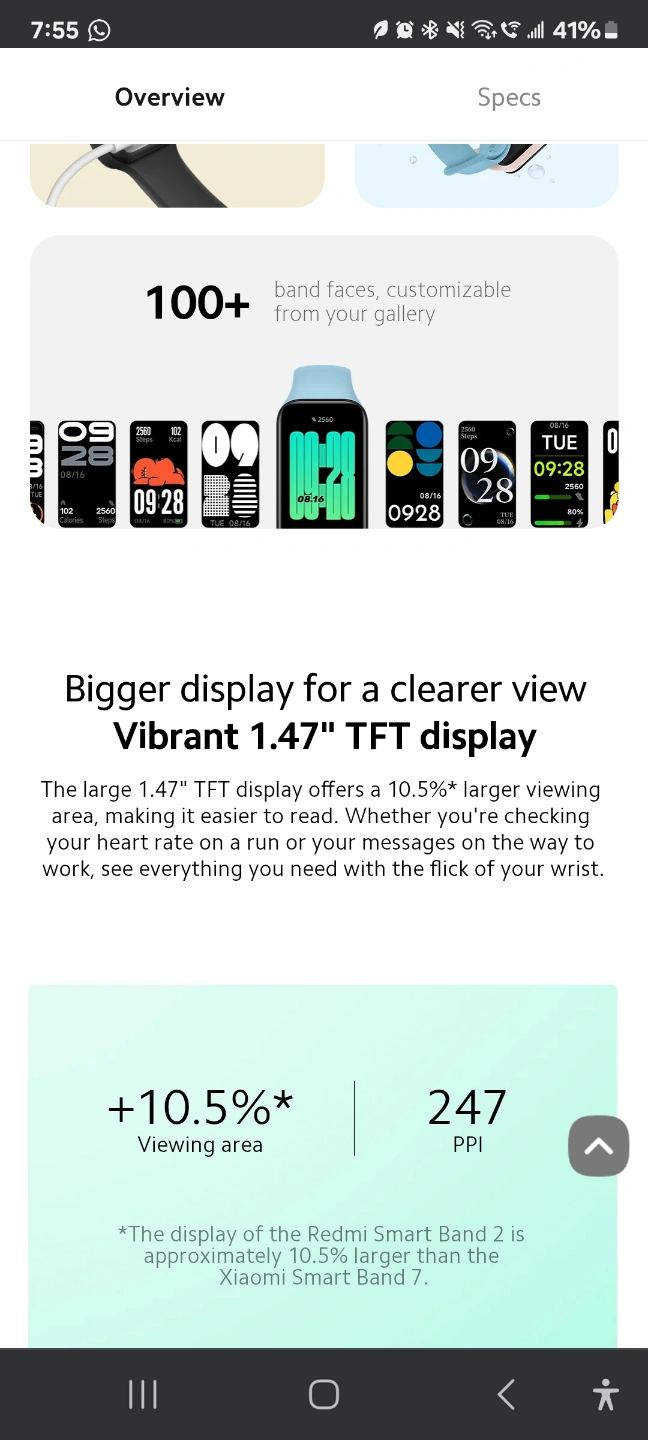Open recent apps from the navigation bar
The width and height of the screenshot is (648, 1440).
click(x=143, y=1394)
